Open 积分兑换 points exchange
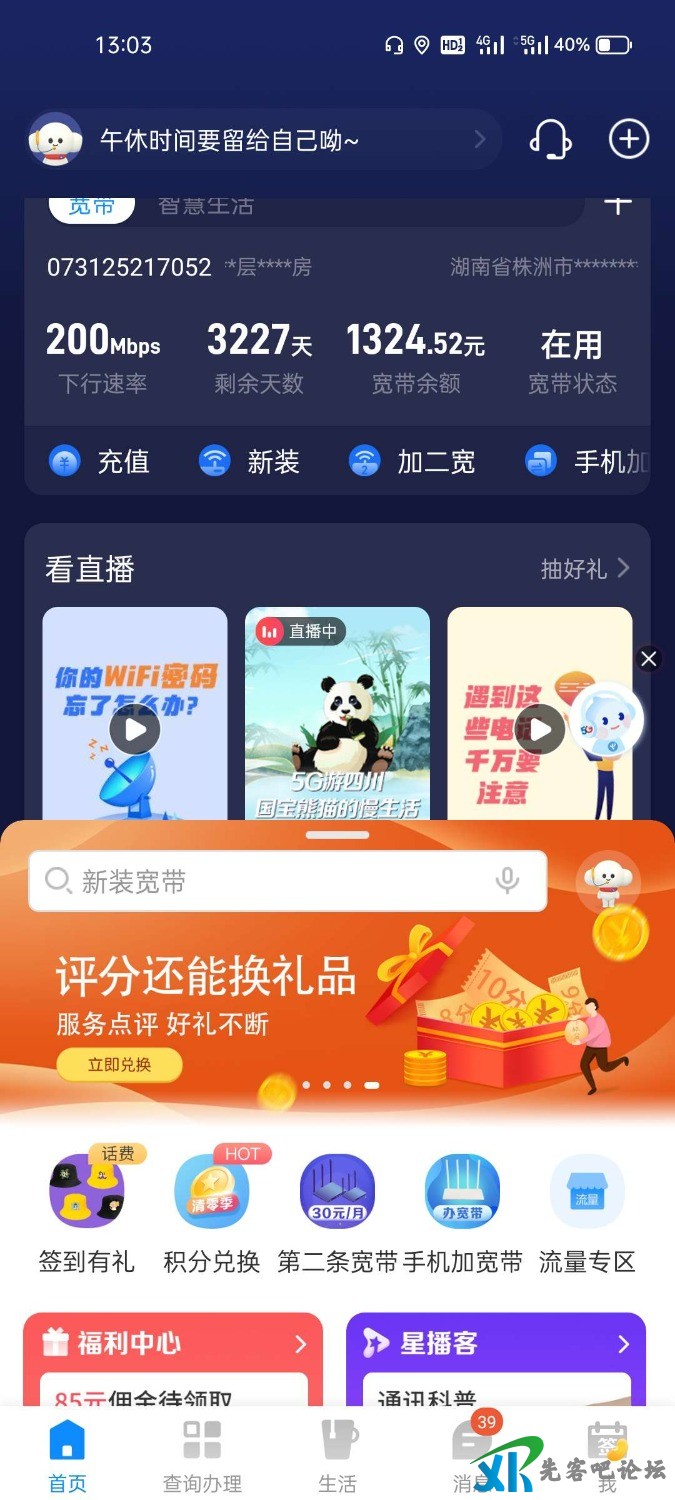The width and height of the screenshot is (675, 1500). [212, 1212]
